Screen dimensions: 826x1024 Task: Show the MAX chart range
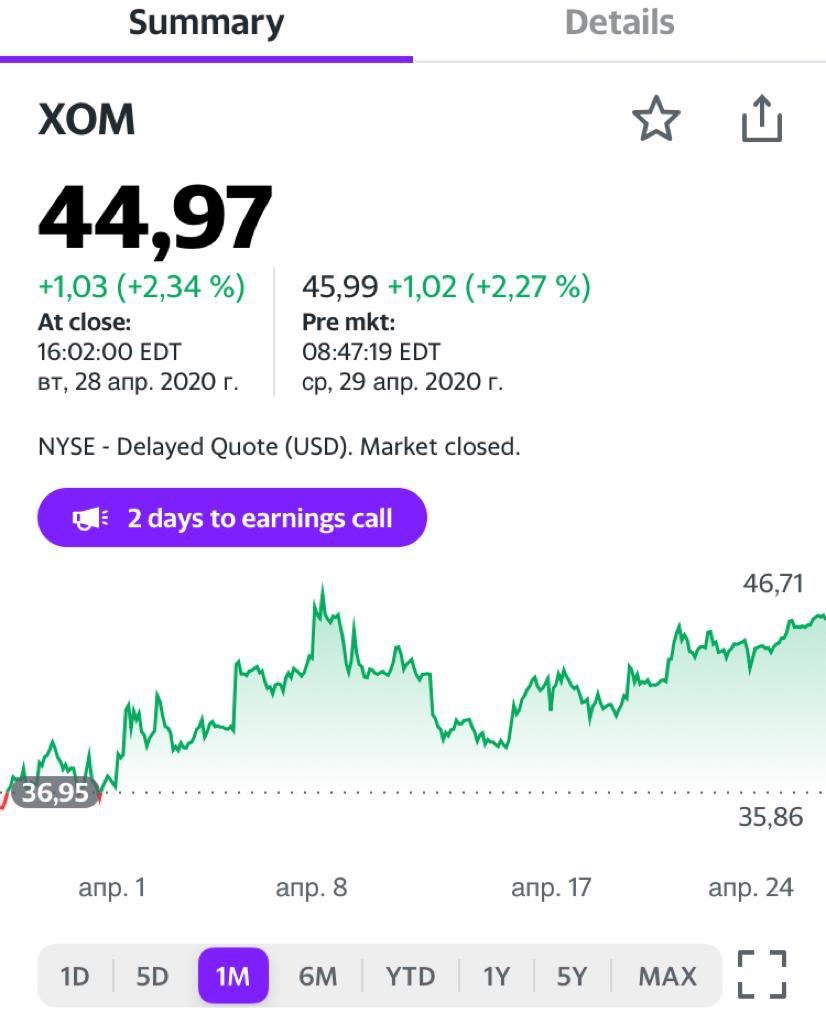click(667, 976)
